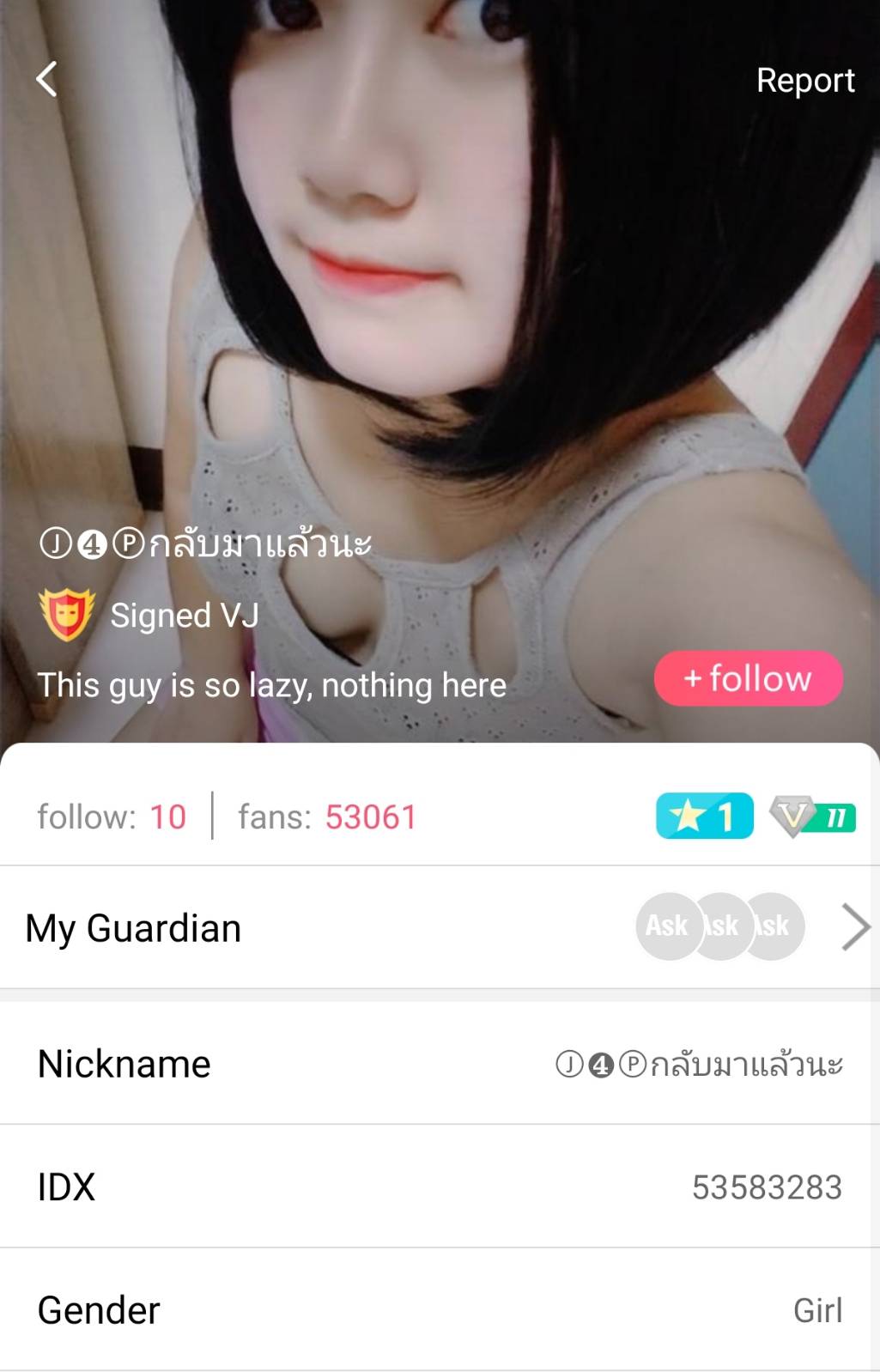Follow this VJ with the +follow button
Viewport: 880px width, 1372px height.
point(748,678)
